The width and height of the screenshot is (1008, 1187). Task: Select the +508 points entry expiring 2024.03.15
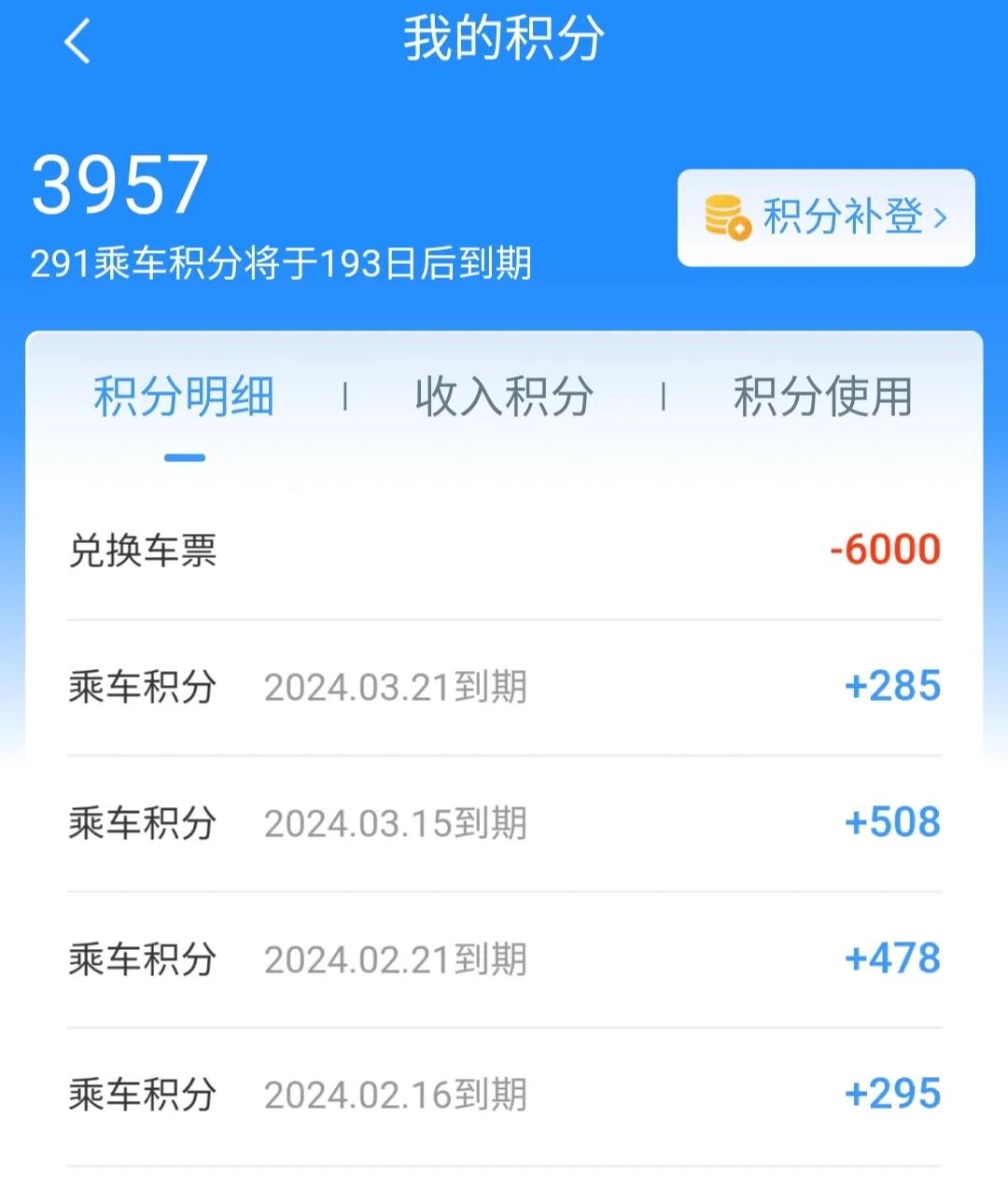click(x=504, y=822)
